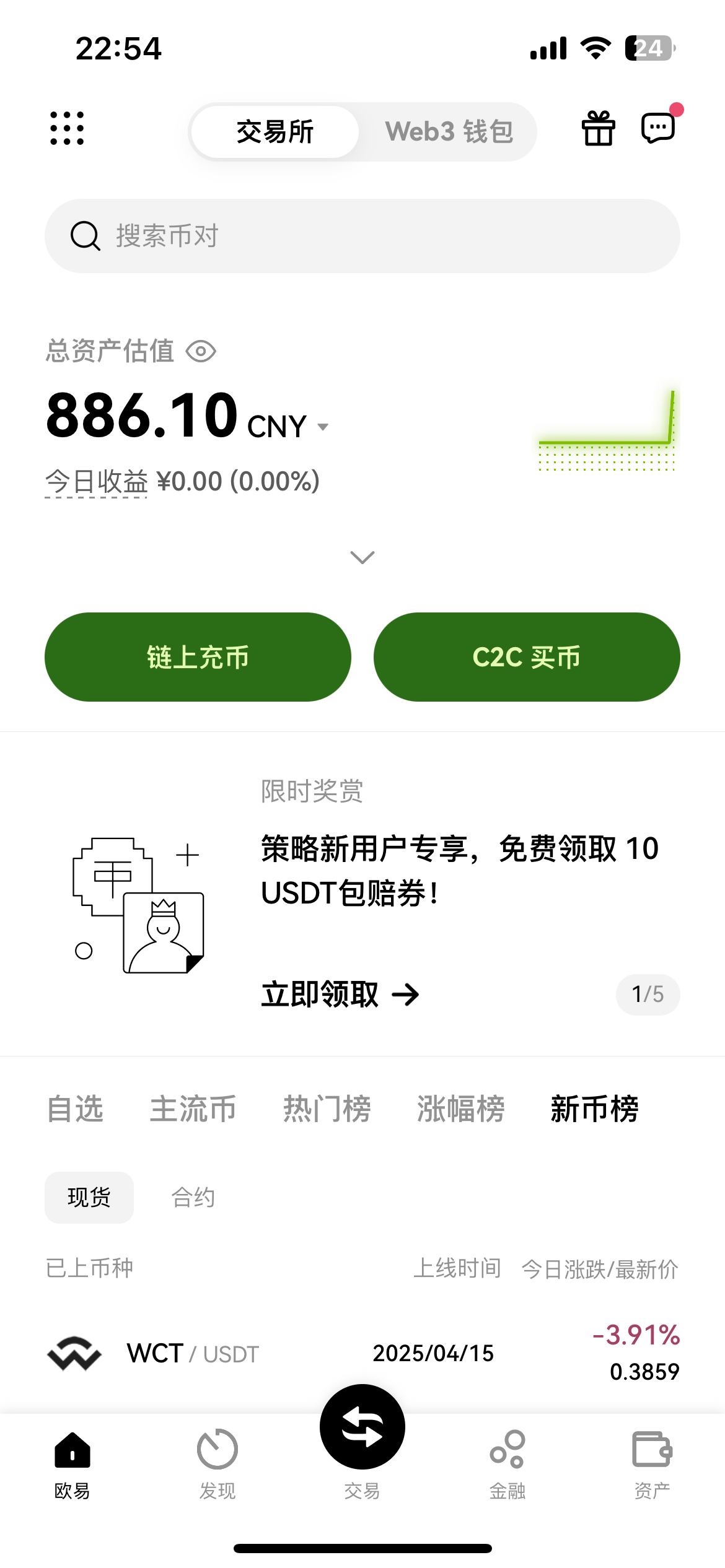Viewport: 725px width, 1568px height.
Task: Expand the asset details chevron
Action: 362,557
